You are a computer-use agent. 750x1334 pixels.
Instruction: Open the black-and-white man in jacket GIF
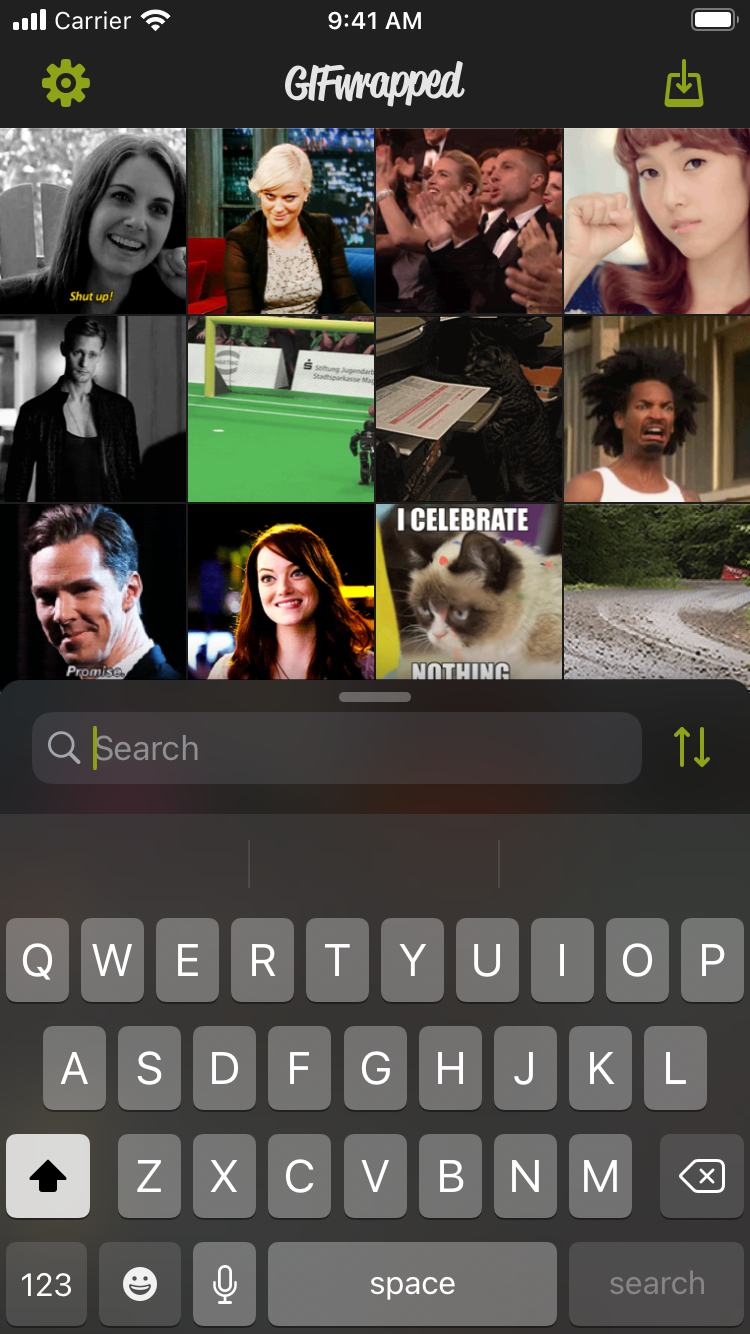(93, 409)
